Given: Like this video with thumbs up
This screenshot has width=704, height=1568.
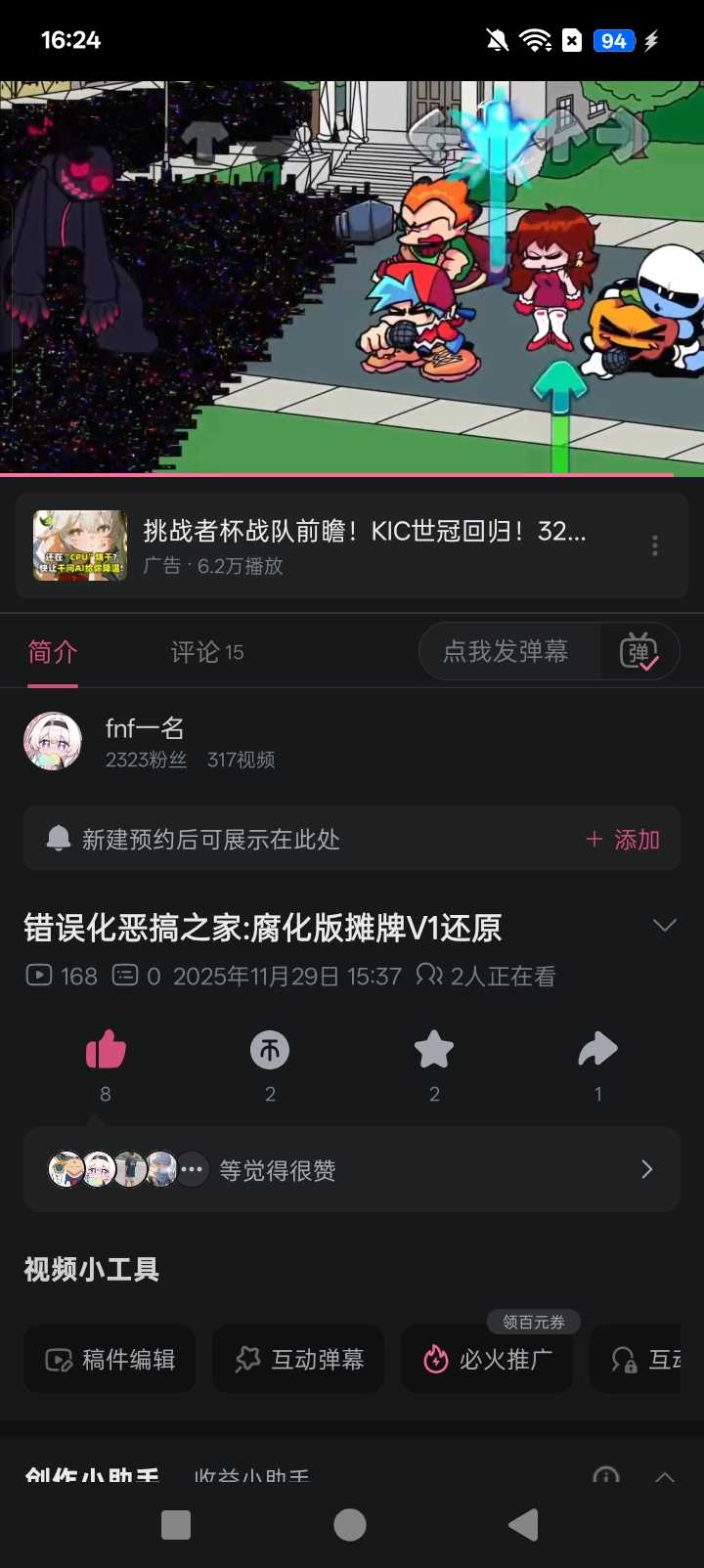Looking at the screenshot, I should pos(106,1051).
